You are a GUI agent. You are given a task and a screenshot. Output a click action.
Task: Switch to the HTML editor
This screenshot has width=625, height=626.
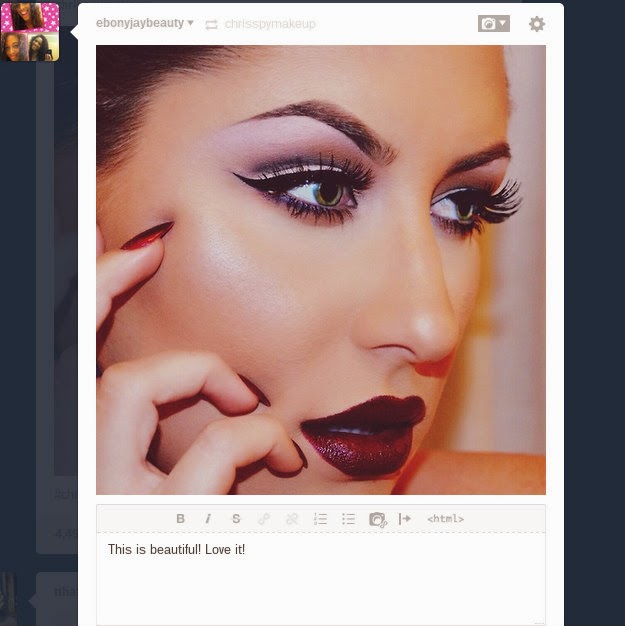tap(445, 519)
